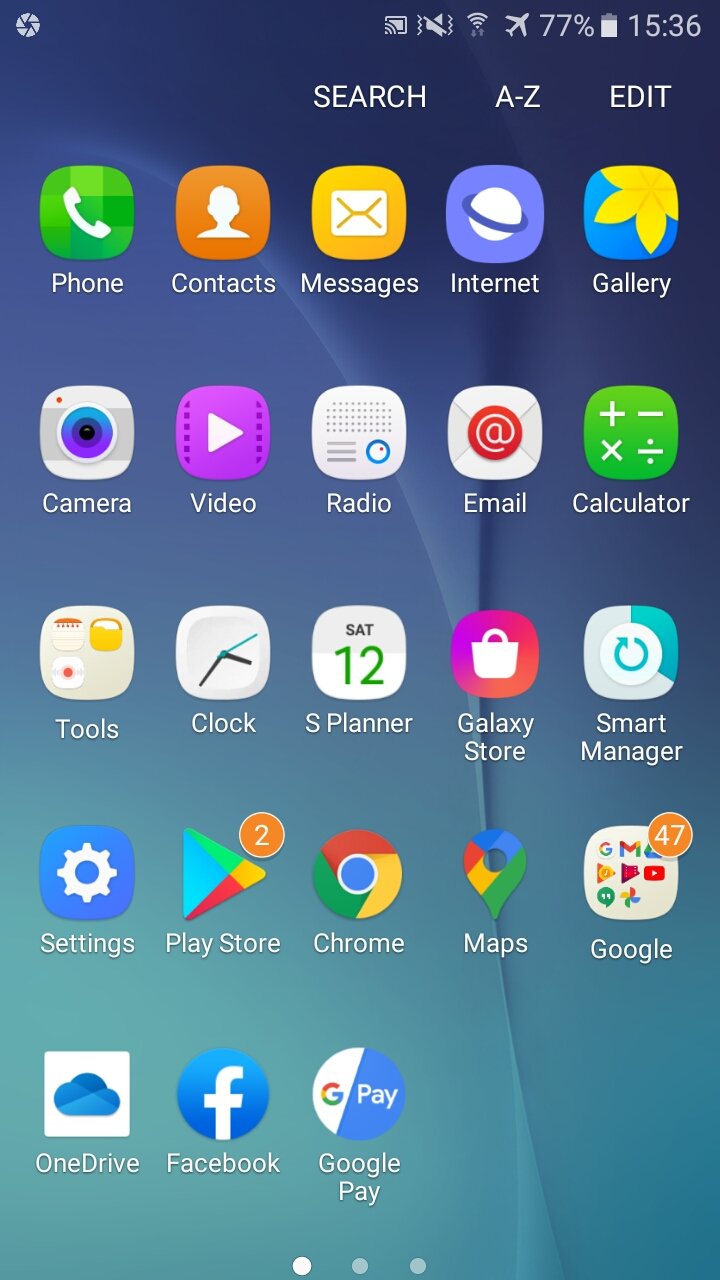Launch Google Pay
720x1280 pixels.
pos(359,1094)
